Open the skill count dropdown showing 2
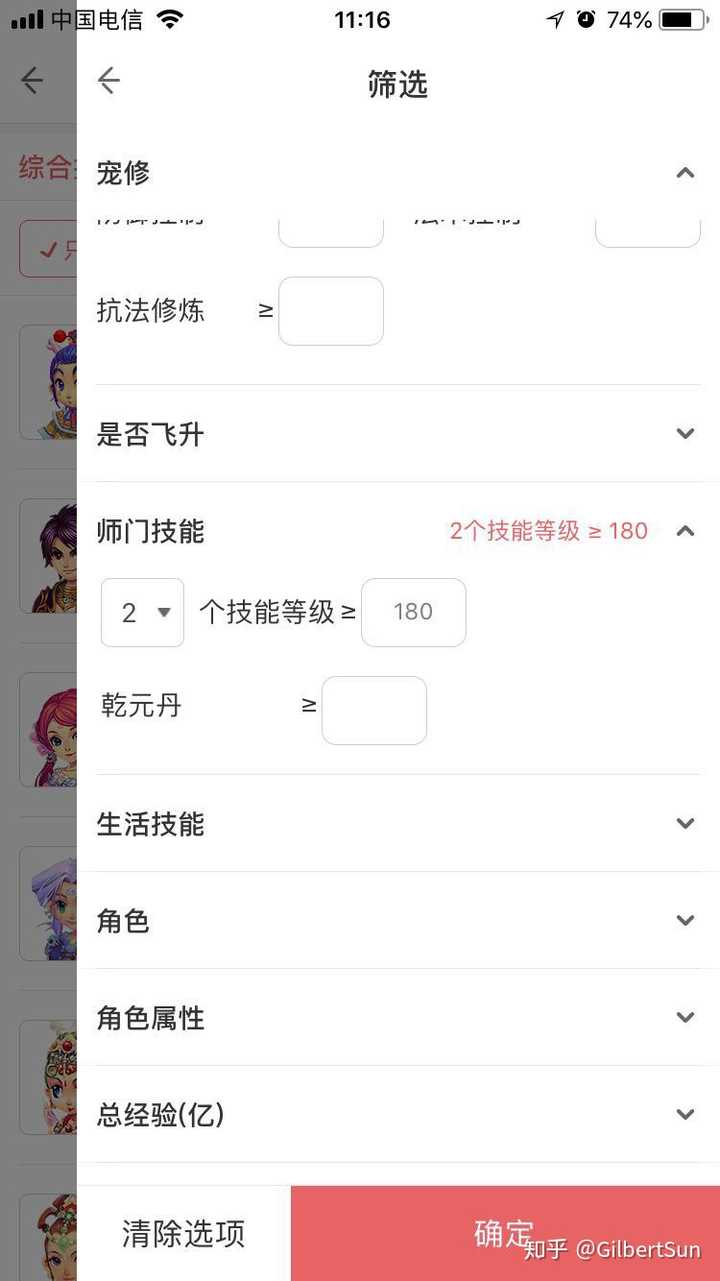Viewport: 720px width, 1281px height. coord(143,613)
